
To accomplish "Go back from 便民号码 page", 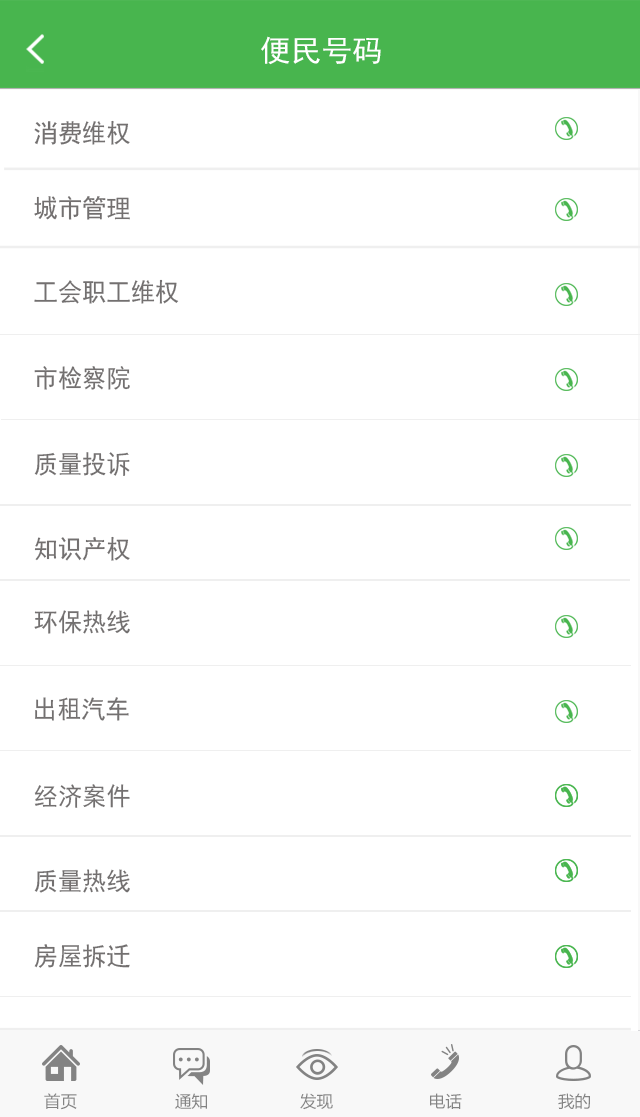I will (x=36, y=50).
